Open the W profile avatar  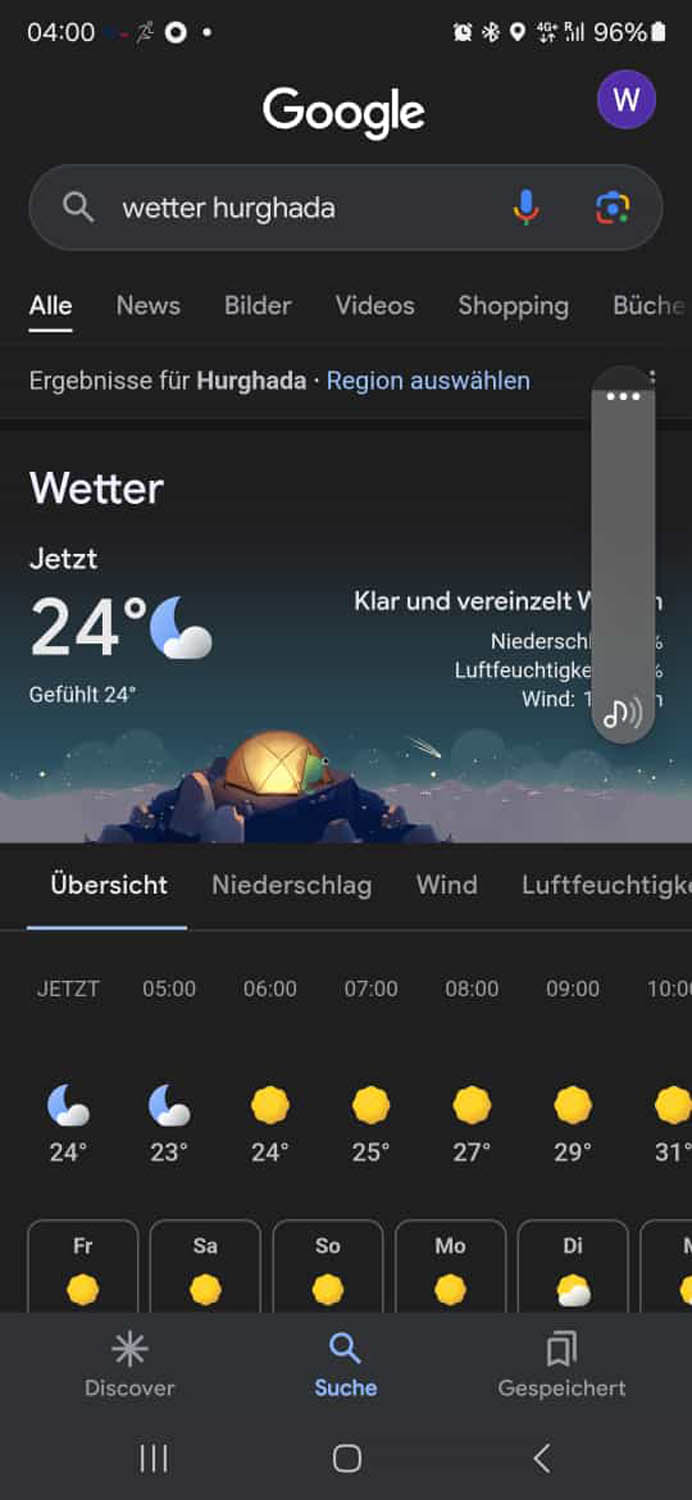click(x=626, y=99)
